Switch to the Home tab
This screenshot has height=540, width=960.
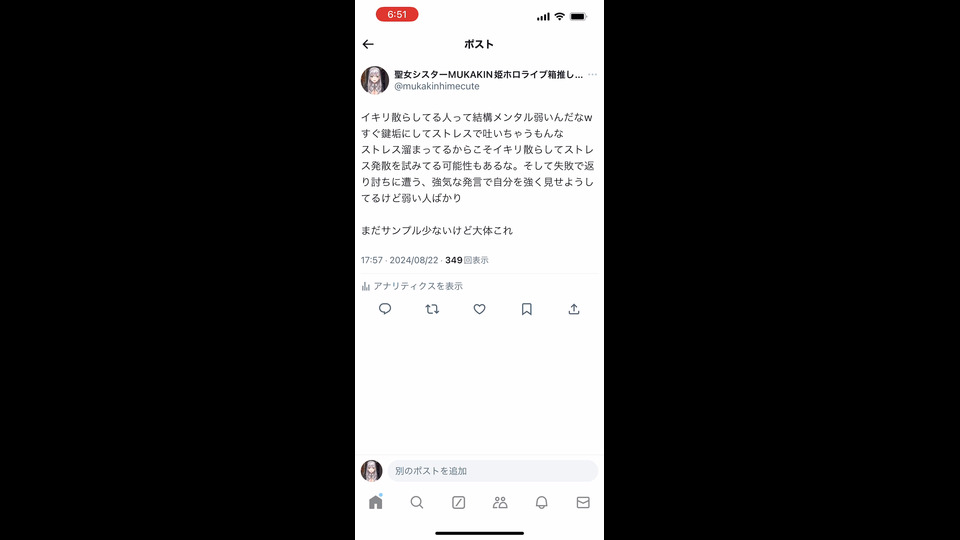[375, 502]
